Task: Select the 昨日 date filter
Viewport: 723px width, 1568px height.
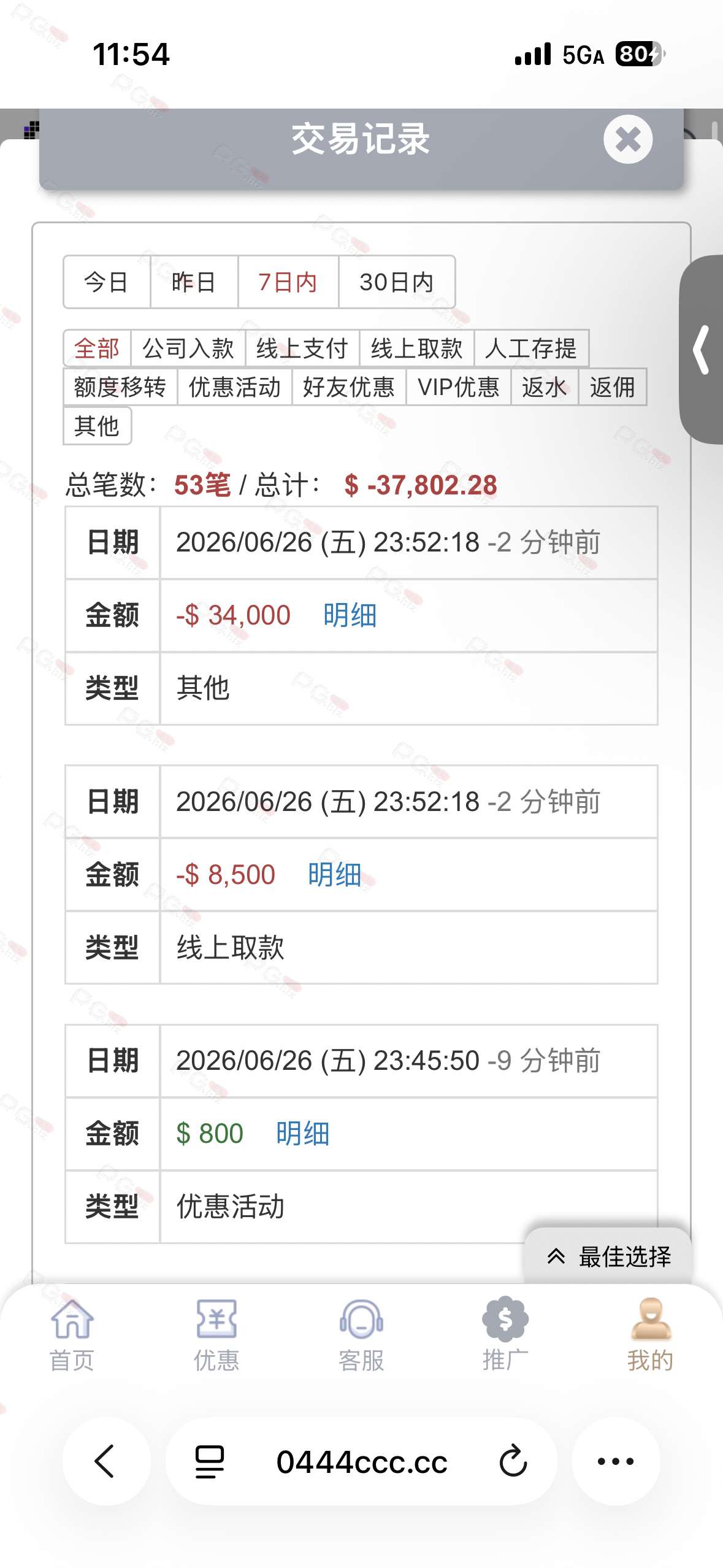Action: coord(194,282)
